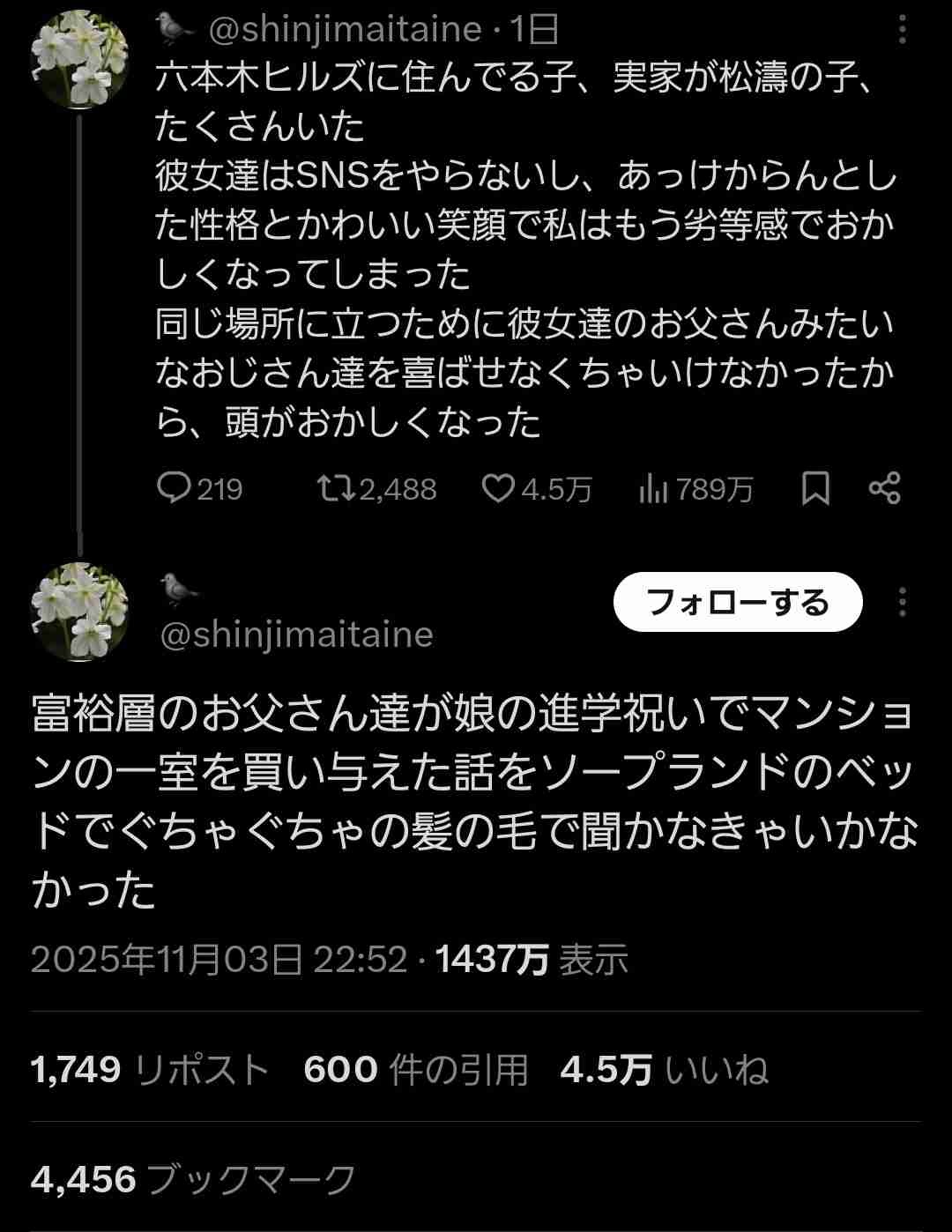
Task: Tap the フォローする button
Action: click(x=737, y=603)
